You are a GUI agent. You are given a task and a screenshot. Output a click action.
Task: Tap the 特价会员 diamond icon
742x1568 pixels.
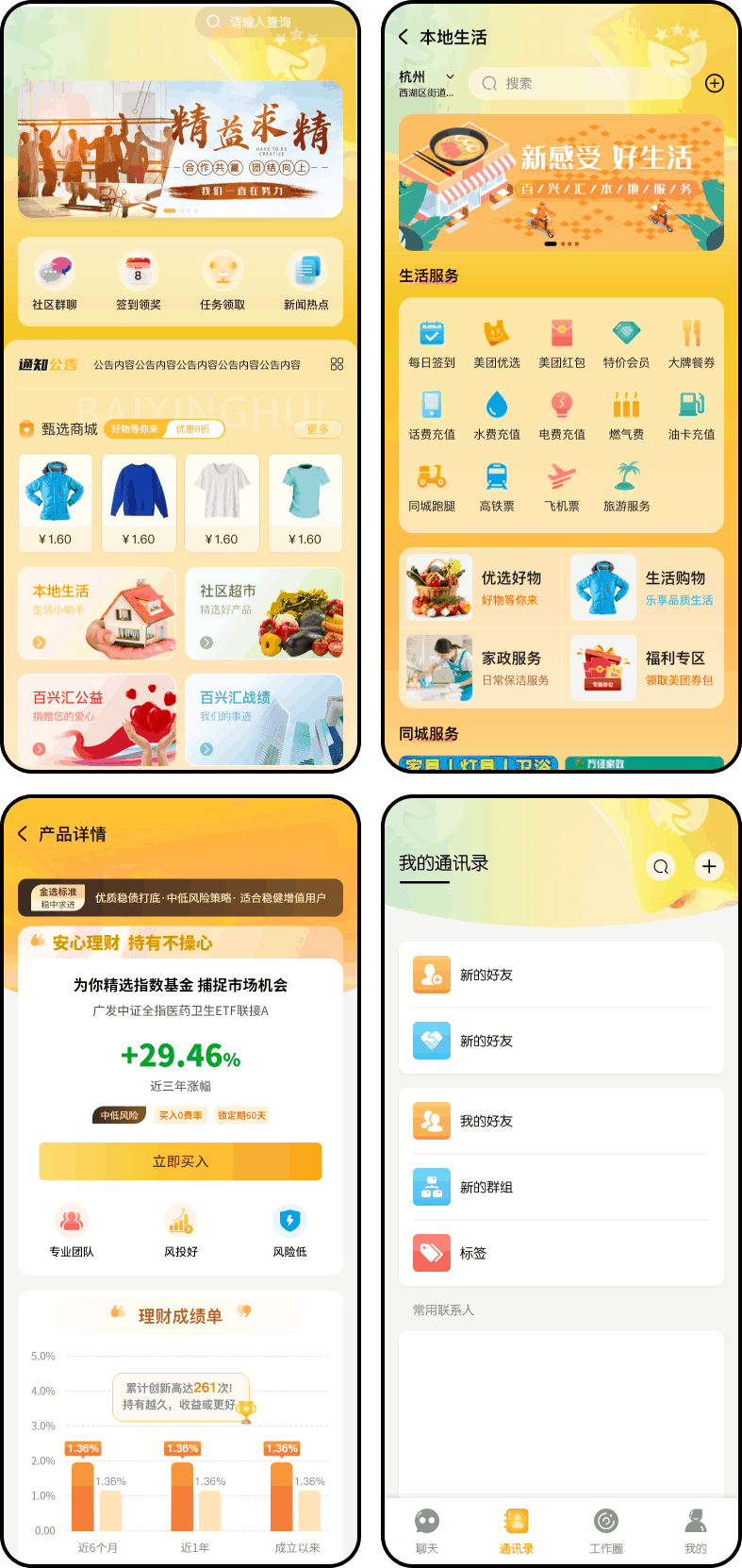point(626,338)
